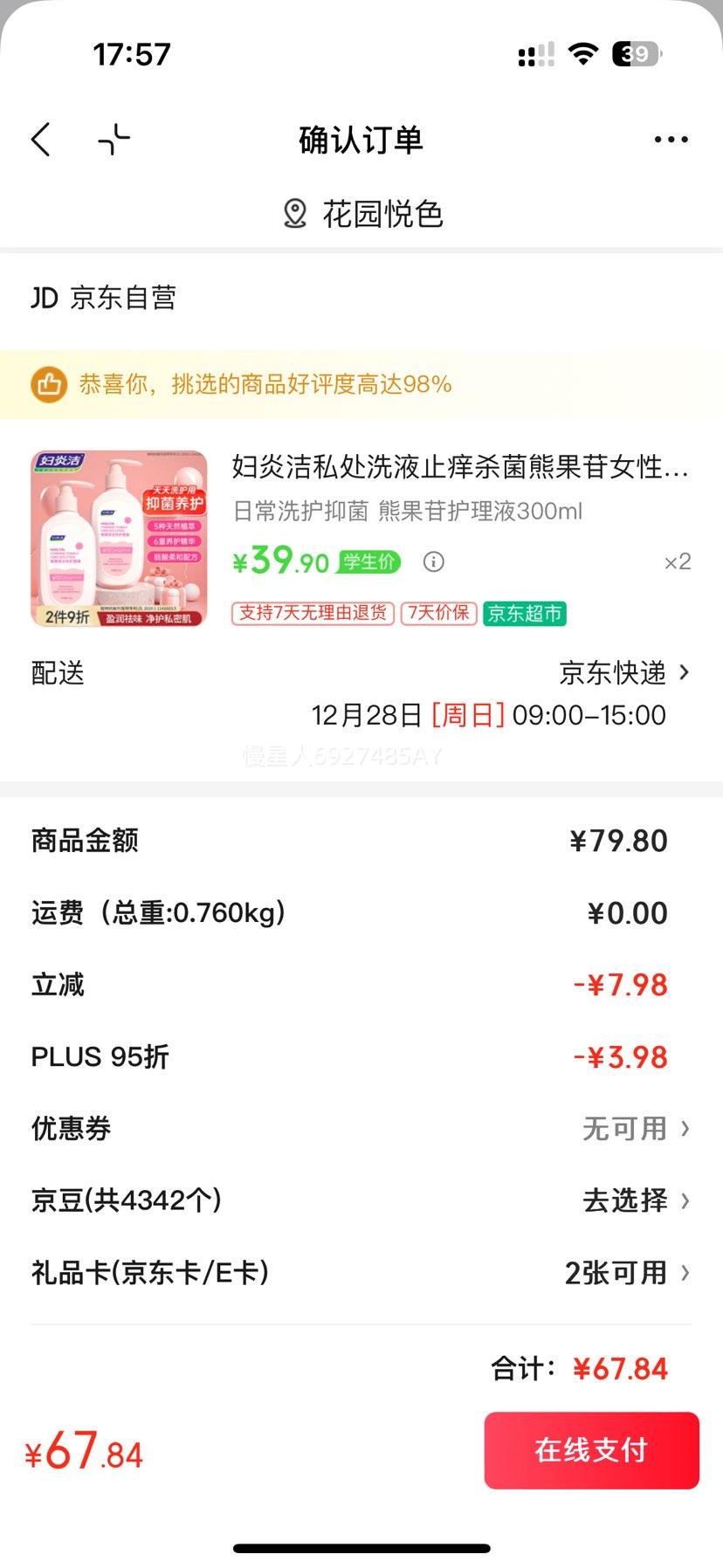Open the more options ellipsis menu
Viewport: 723px width, 1568px height.
(671, 139)
